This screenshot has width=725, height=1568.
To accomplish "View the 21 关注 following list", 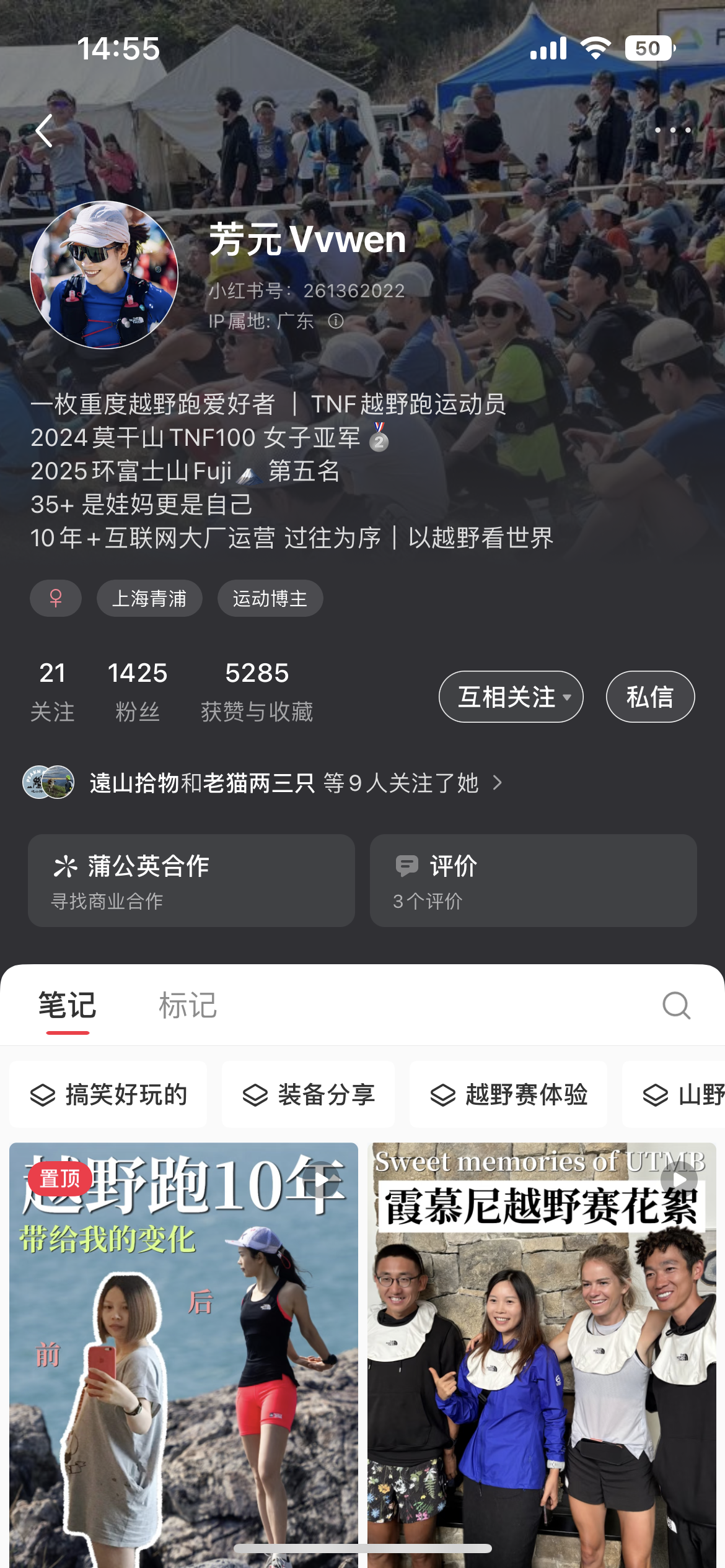I will coord(52,690).
